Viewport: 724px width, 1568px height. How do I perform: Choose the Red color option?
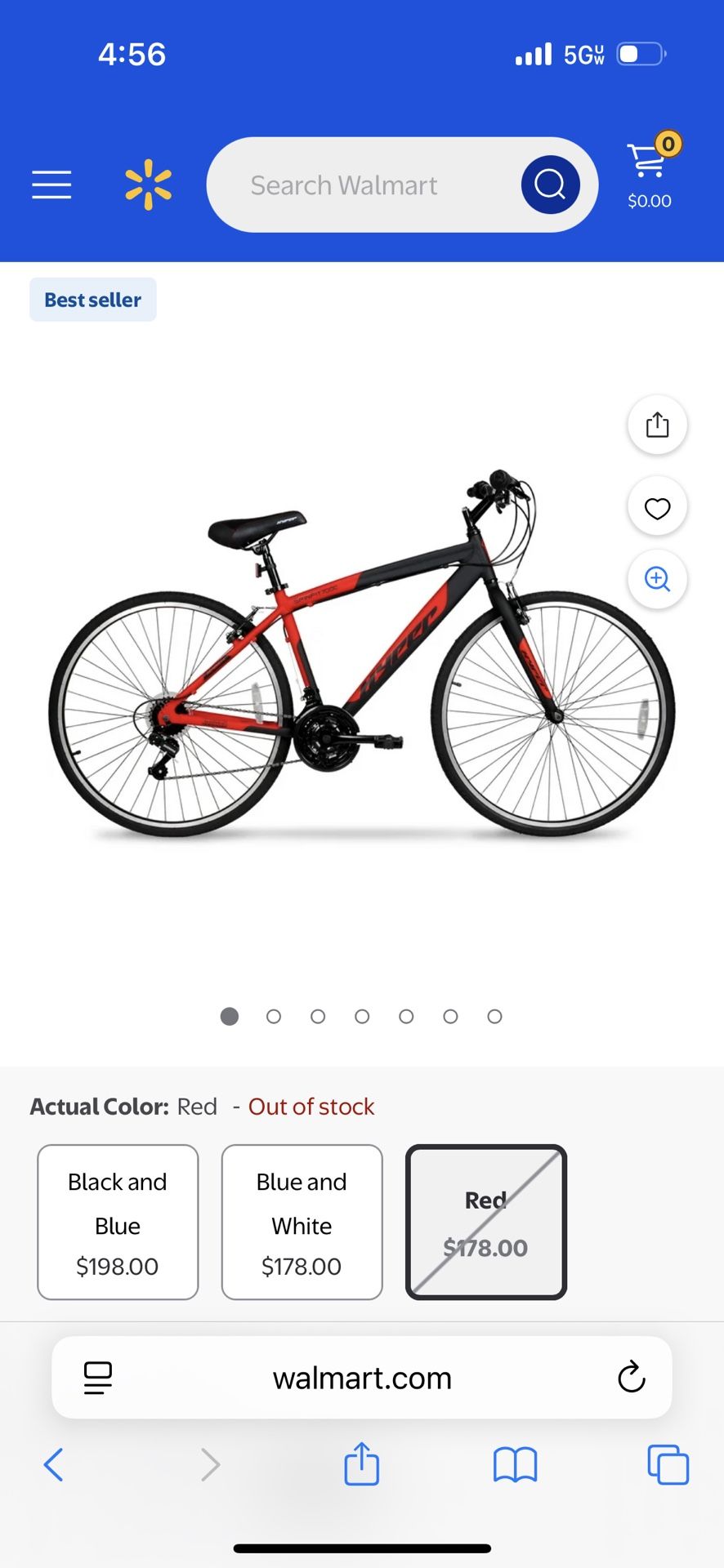coord(486,1222)
